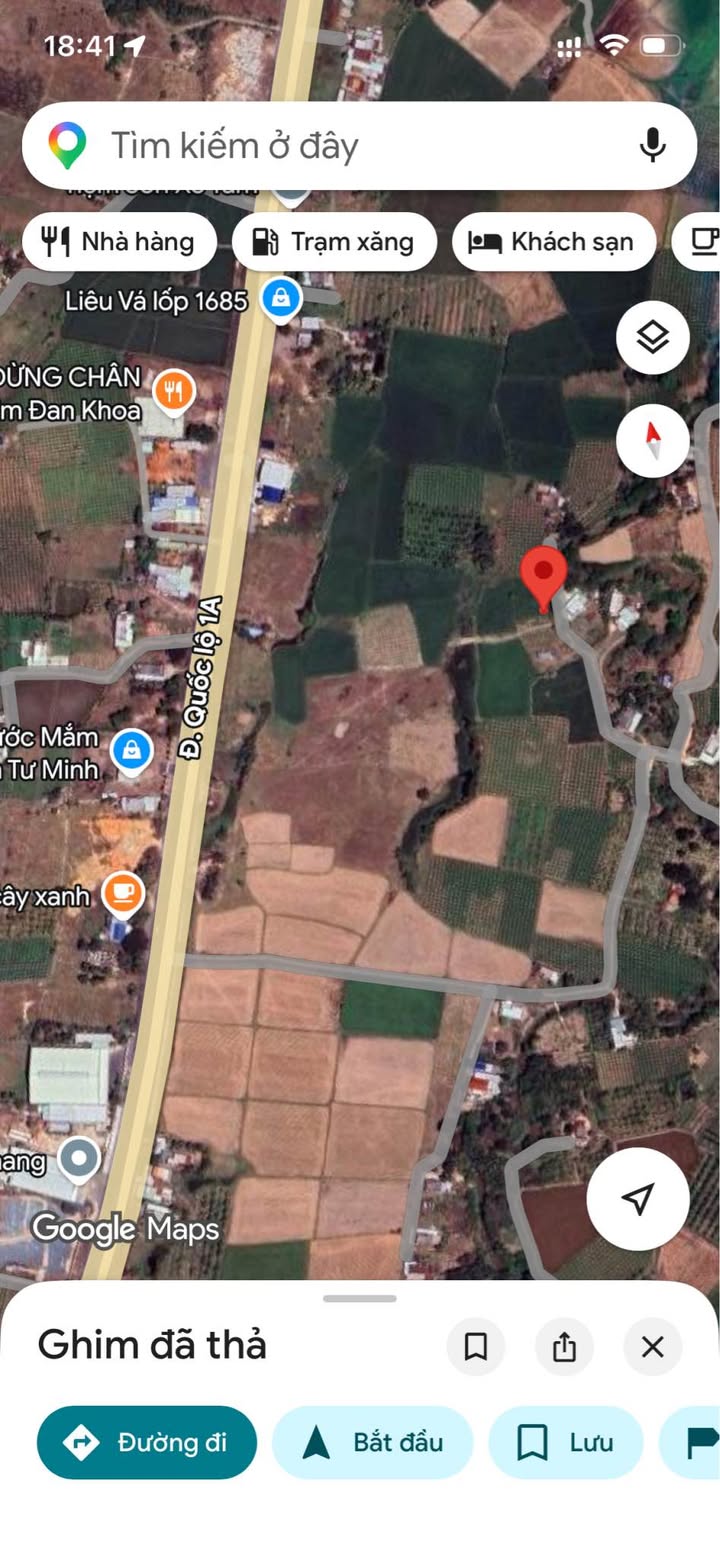
Task: Expand the bottom sheet handle
Action: 360,1298
